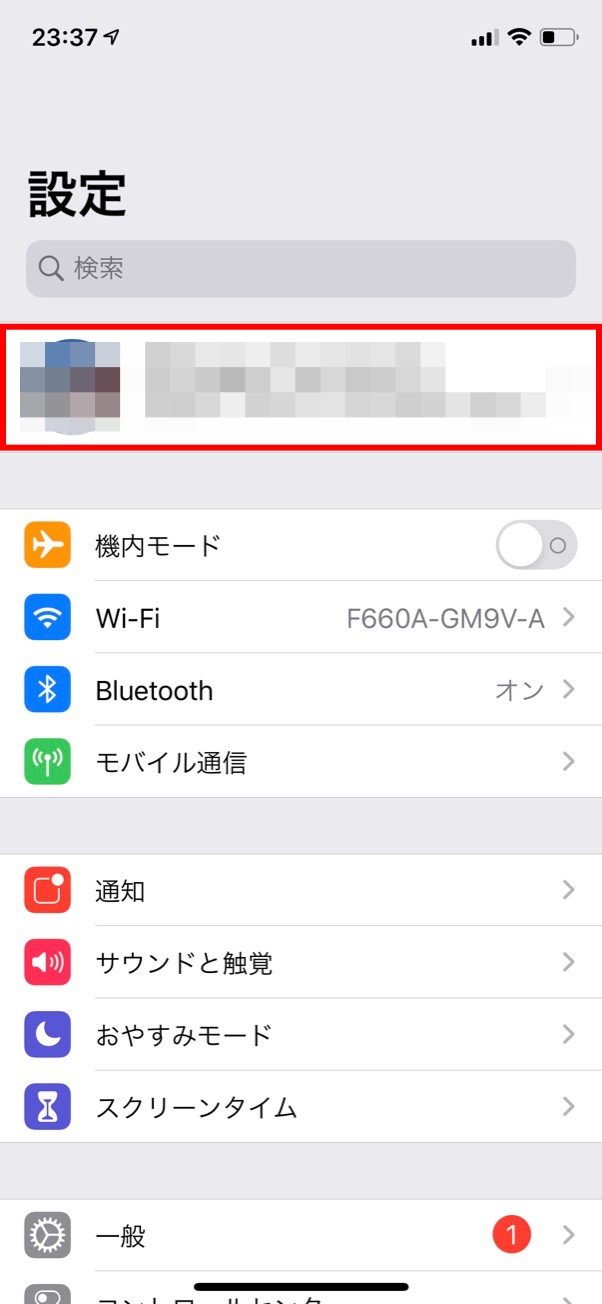The width and height of the screenshot is (602, 1304).
Task: Toggle 機内モード switch on
Action: (536, 545)
